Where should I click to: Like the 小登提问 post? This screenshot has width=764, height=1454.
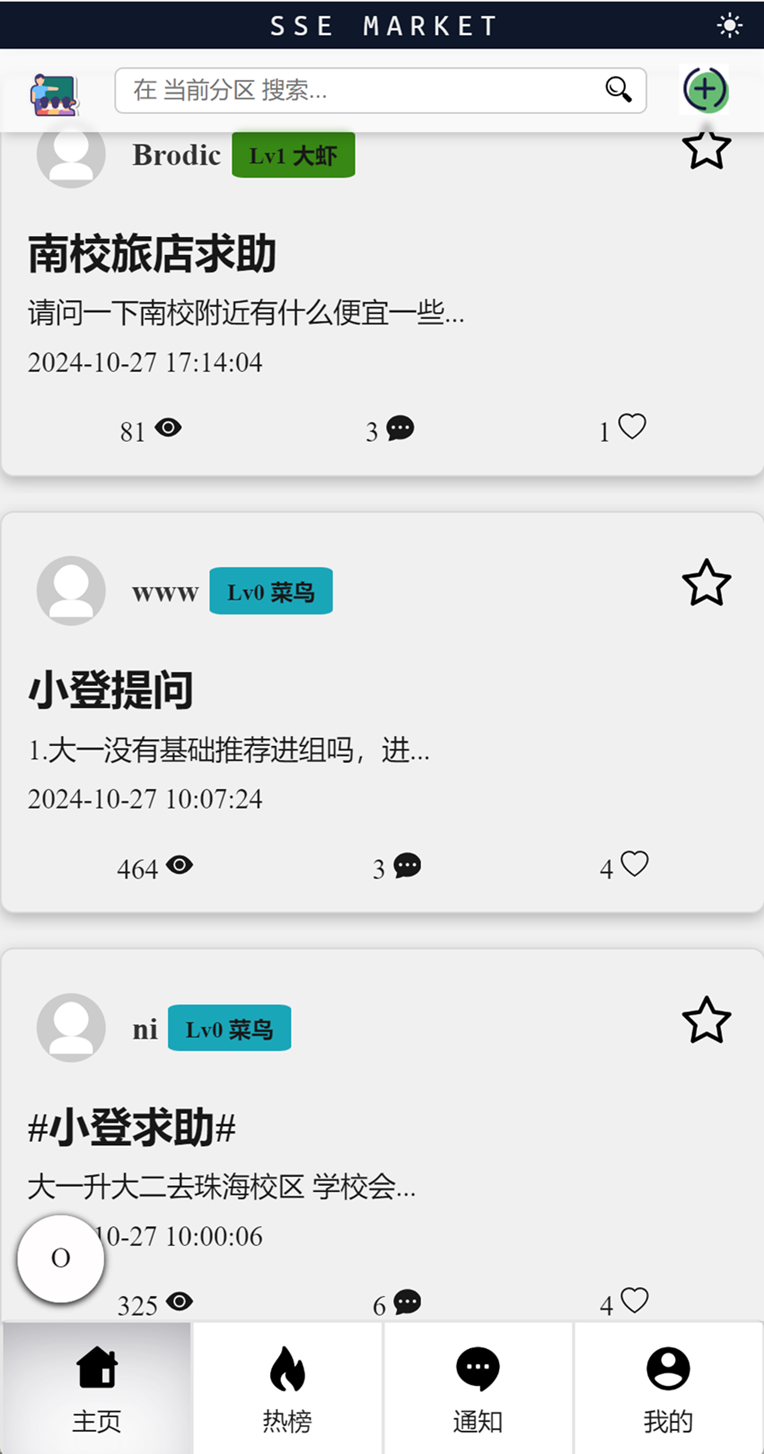(634, 864)
